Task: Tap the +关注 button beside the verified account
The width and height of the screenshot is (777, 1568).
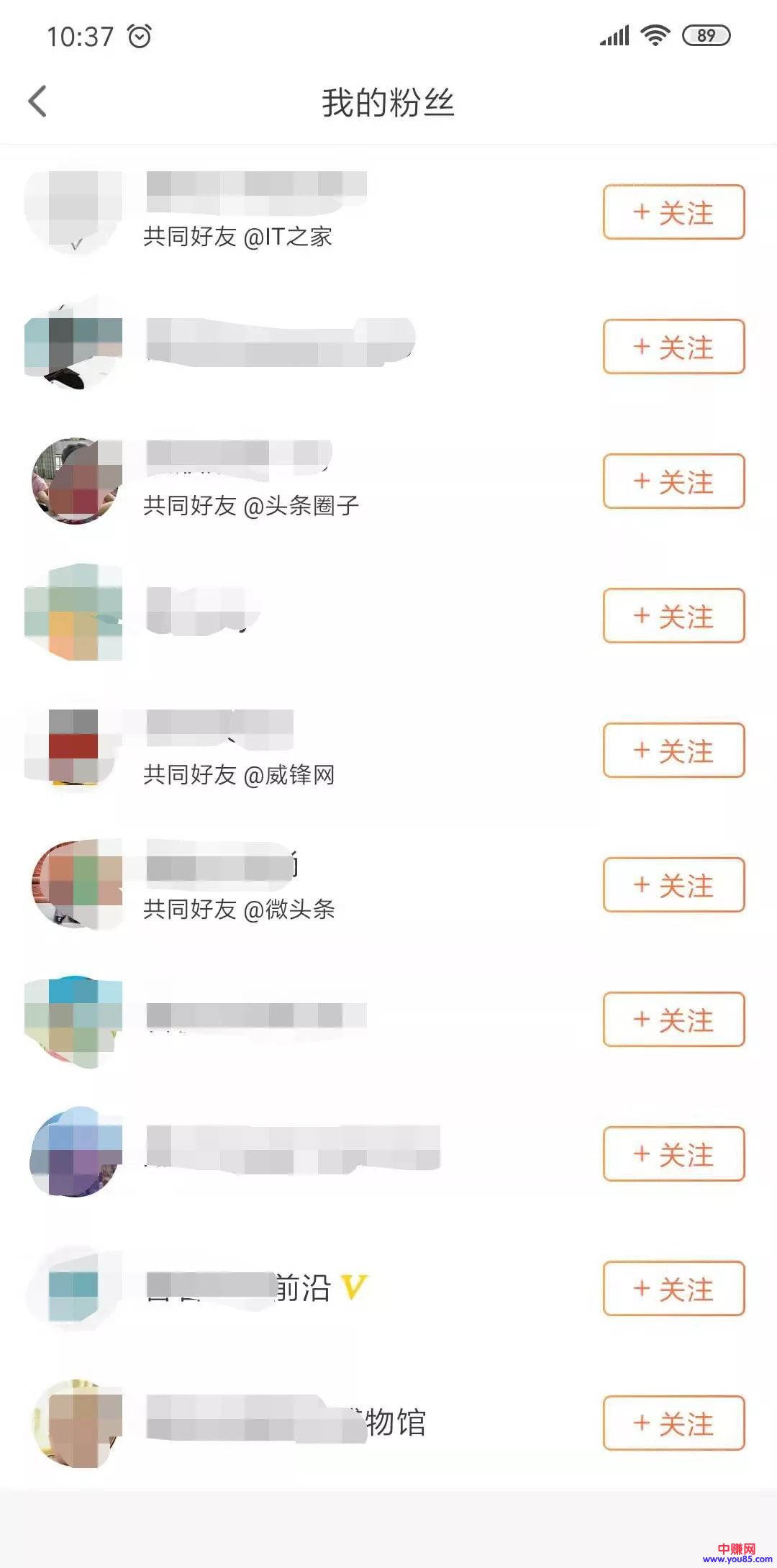Action: (x=673, y=1289)
